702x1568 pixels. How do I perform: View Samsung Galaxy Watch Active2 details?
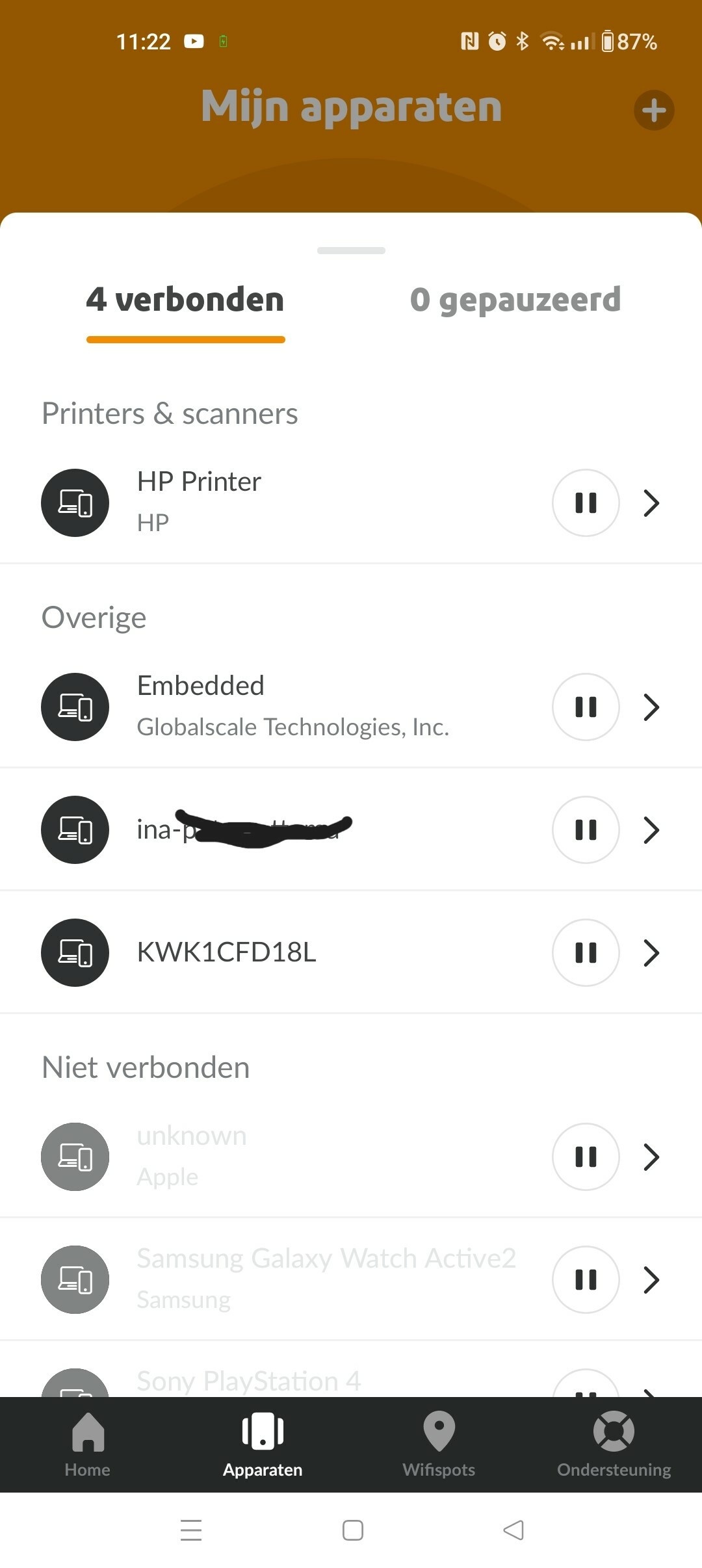click(x=651, y=1279)
